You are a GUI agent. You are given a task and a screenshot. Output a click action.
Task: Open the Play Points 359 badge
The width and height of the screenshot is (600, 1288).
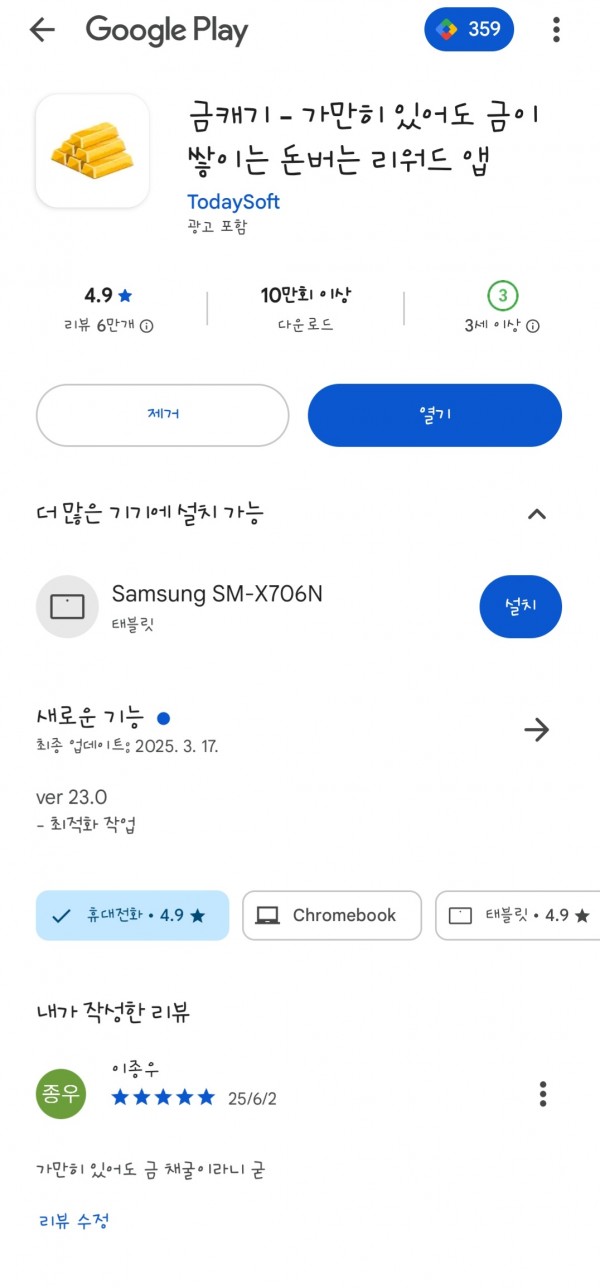coord(469,30)
